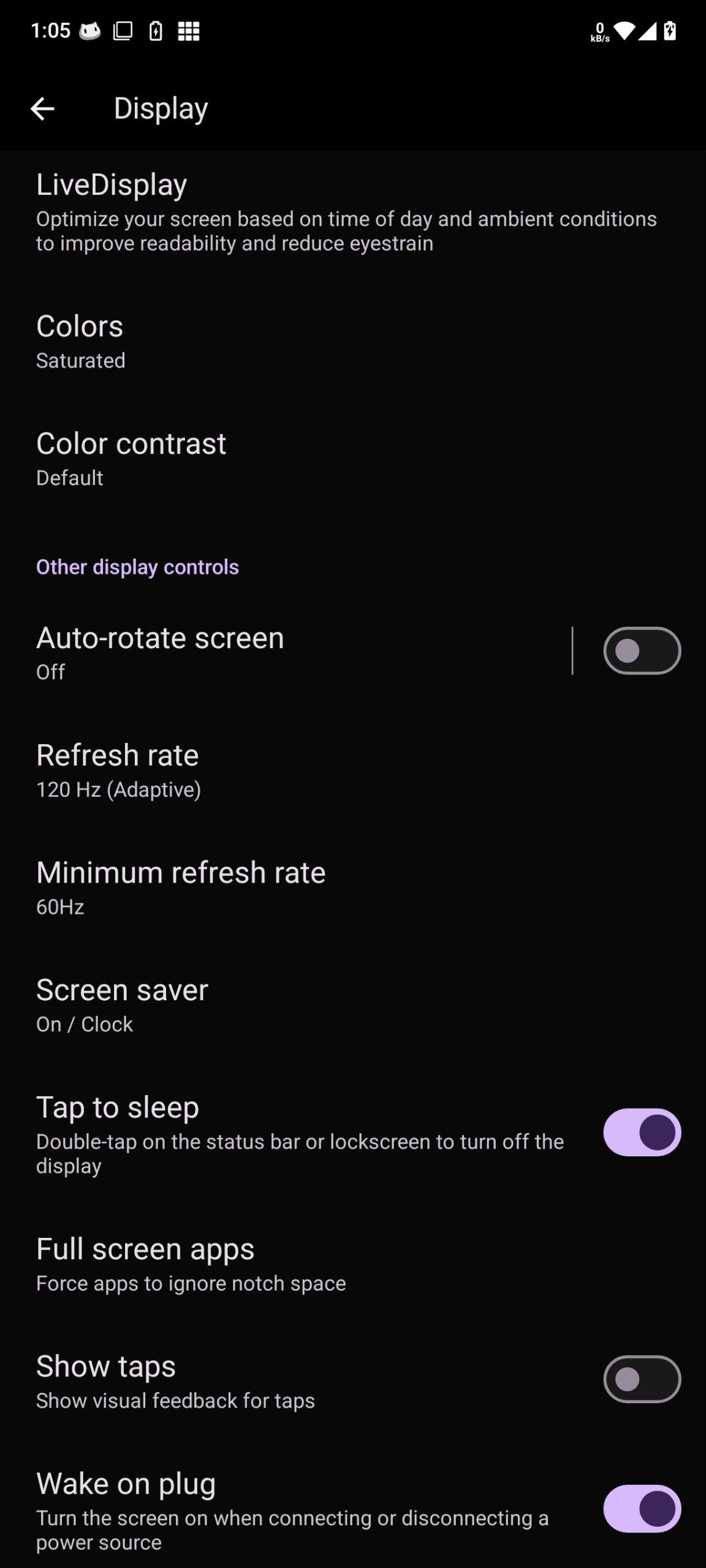Viewport: 706px width, 1568px height.
Task: Go back from Display settings
Action: point(42,109)
